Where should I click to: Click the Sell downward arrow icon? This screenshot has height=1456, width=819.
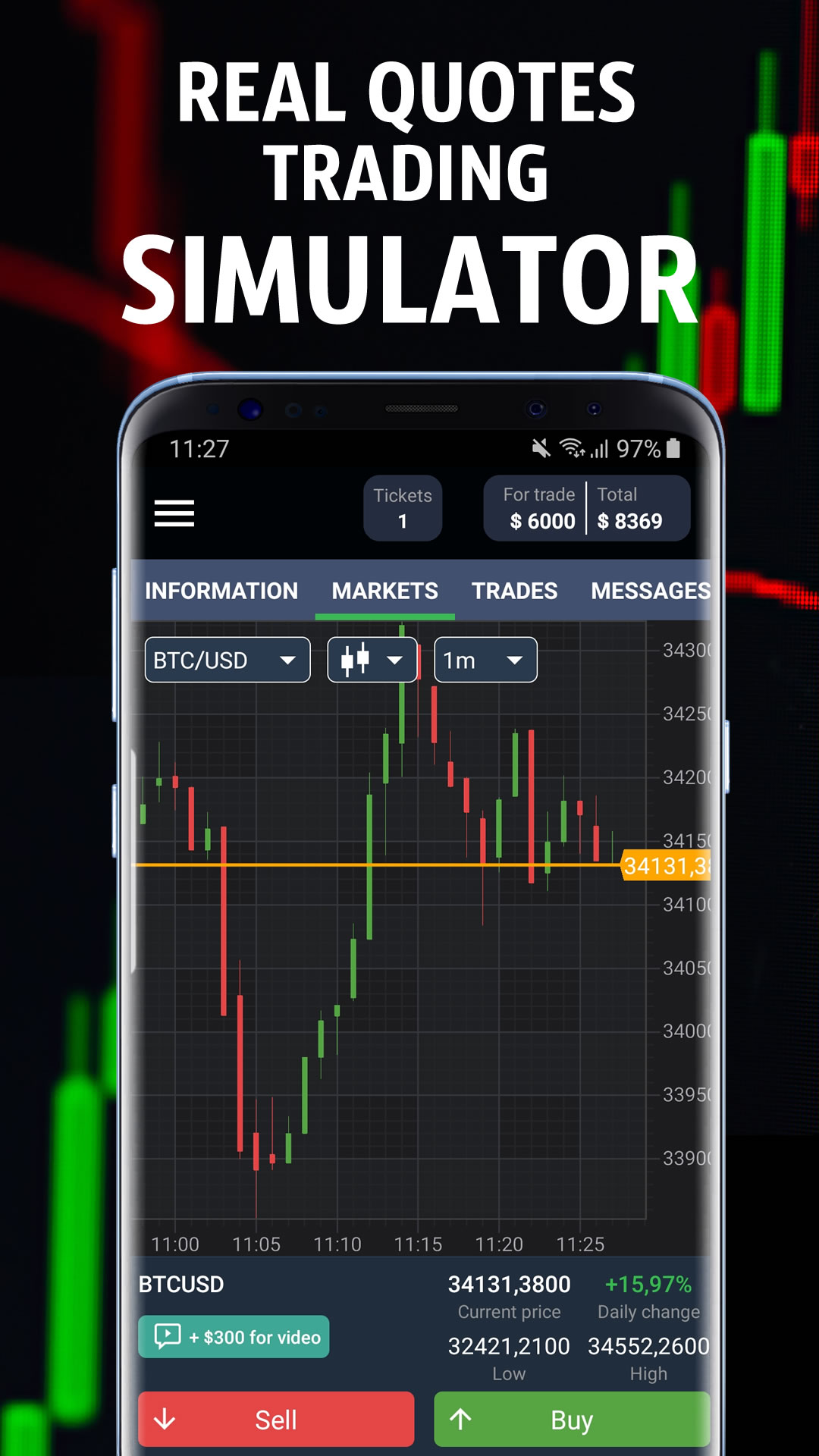[x=164, y=1420]
